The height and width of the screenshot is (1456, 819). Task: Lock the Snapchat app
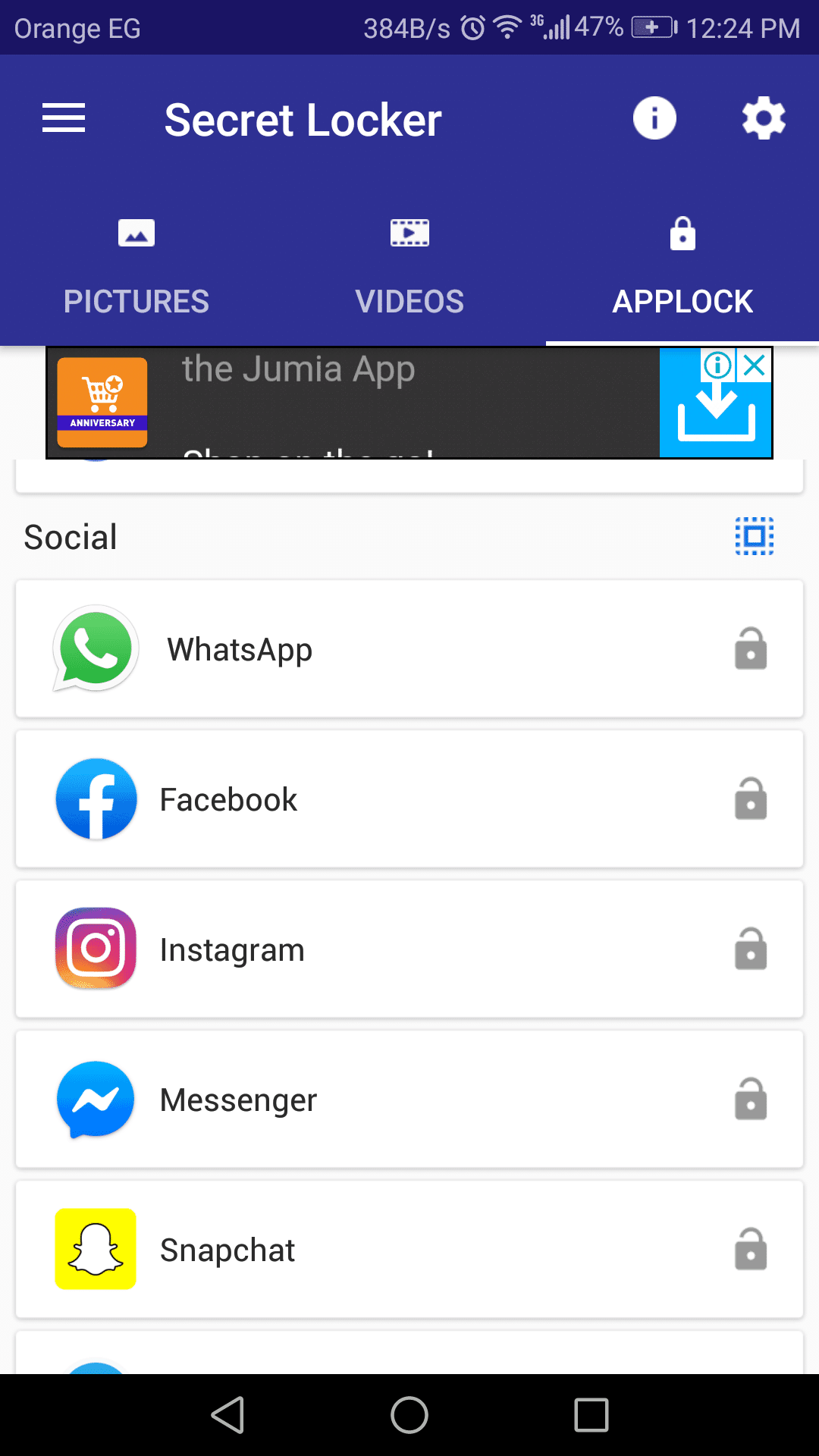pos(751,1250)
